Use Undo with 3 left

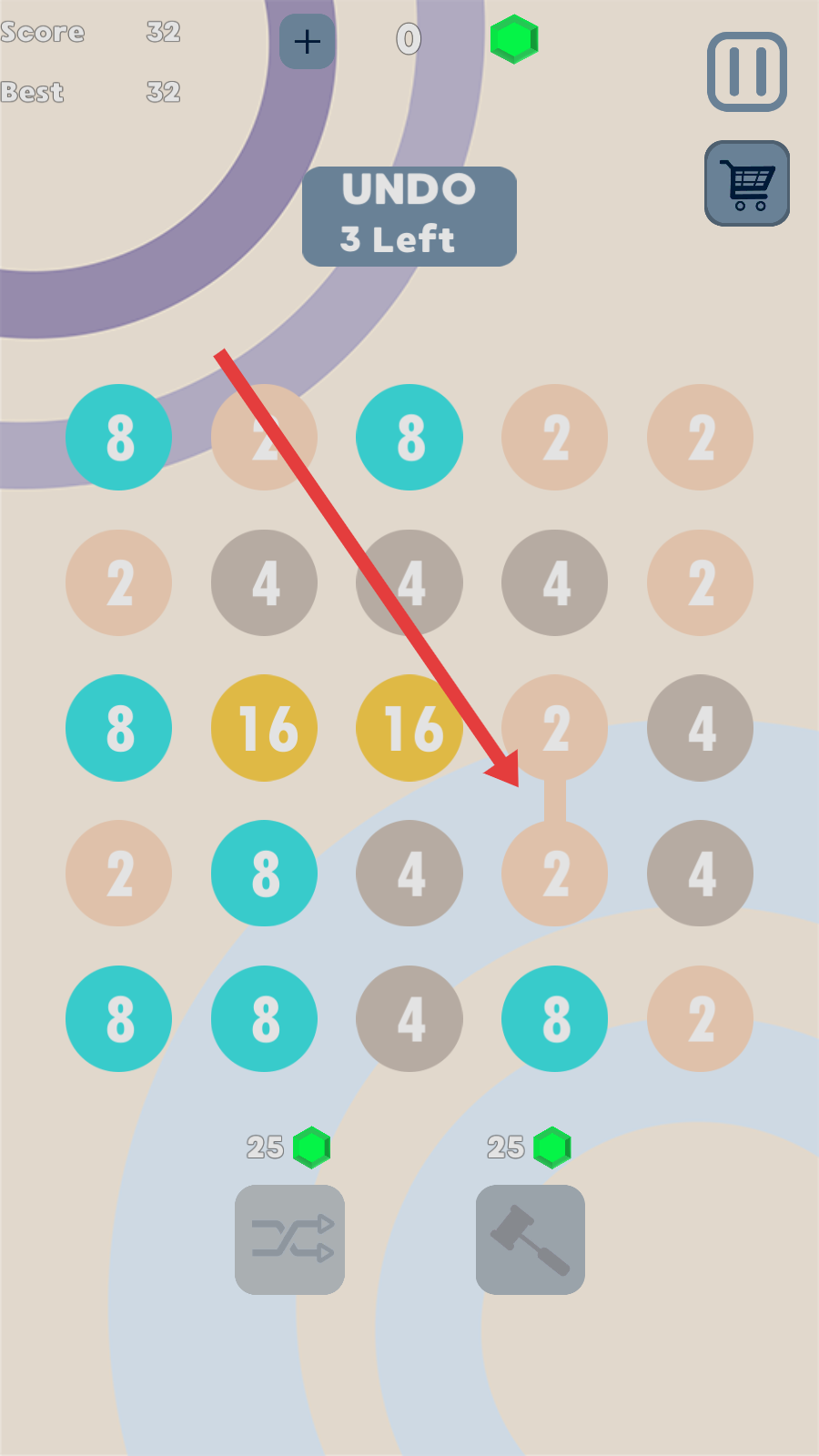coord(409,217)
